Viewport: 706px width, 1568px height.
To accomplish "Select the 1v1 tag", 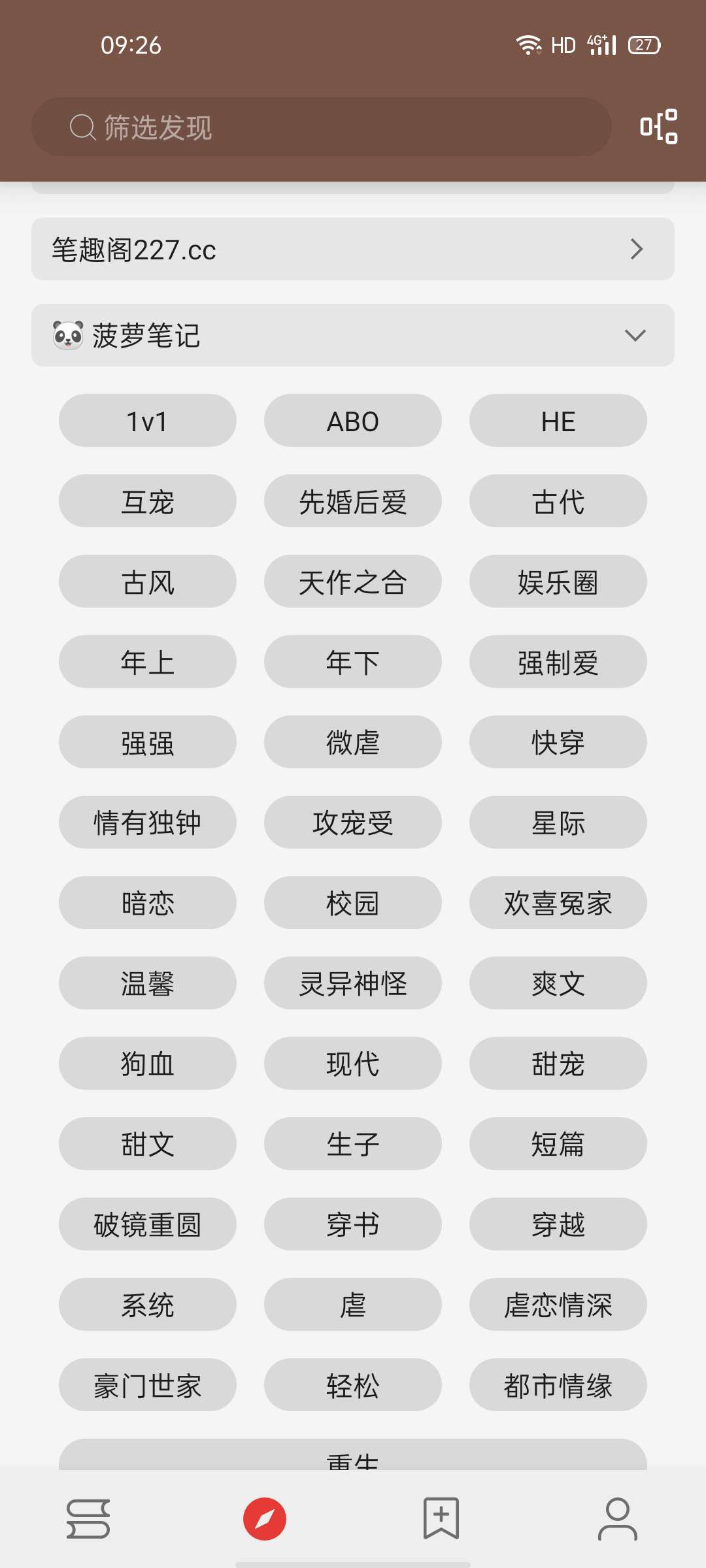I will pos(148,421).
